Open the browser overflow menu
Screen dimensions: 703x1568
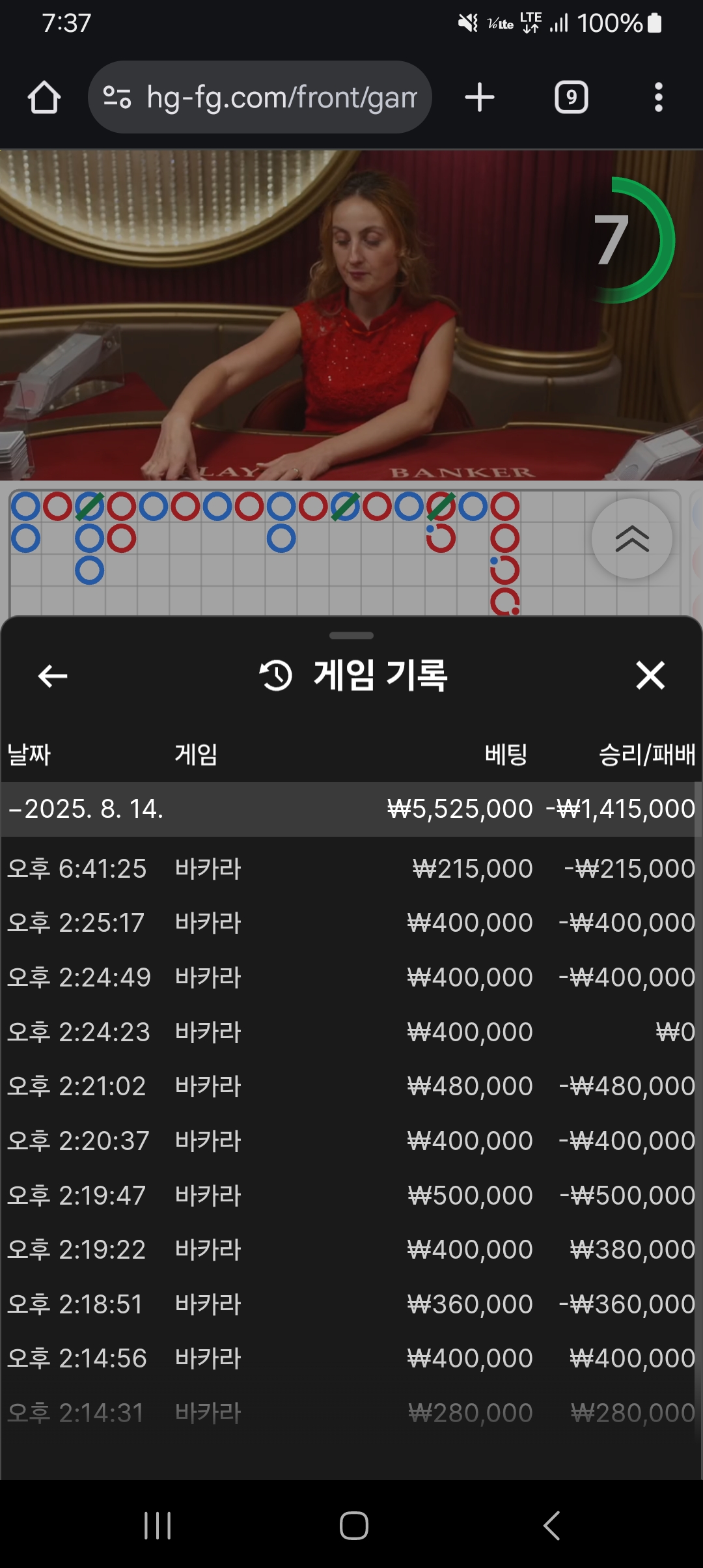[x=658, y=98]
